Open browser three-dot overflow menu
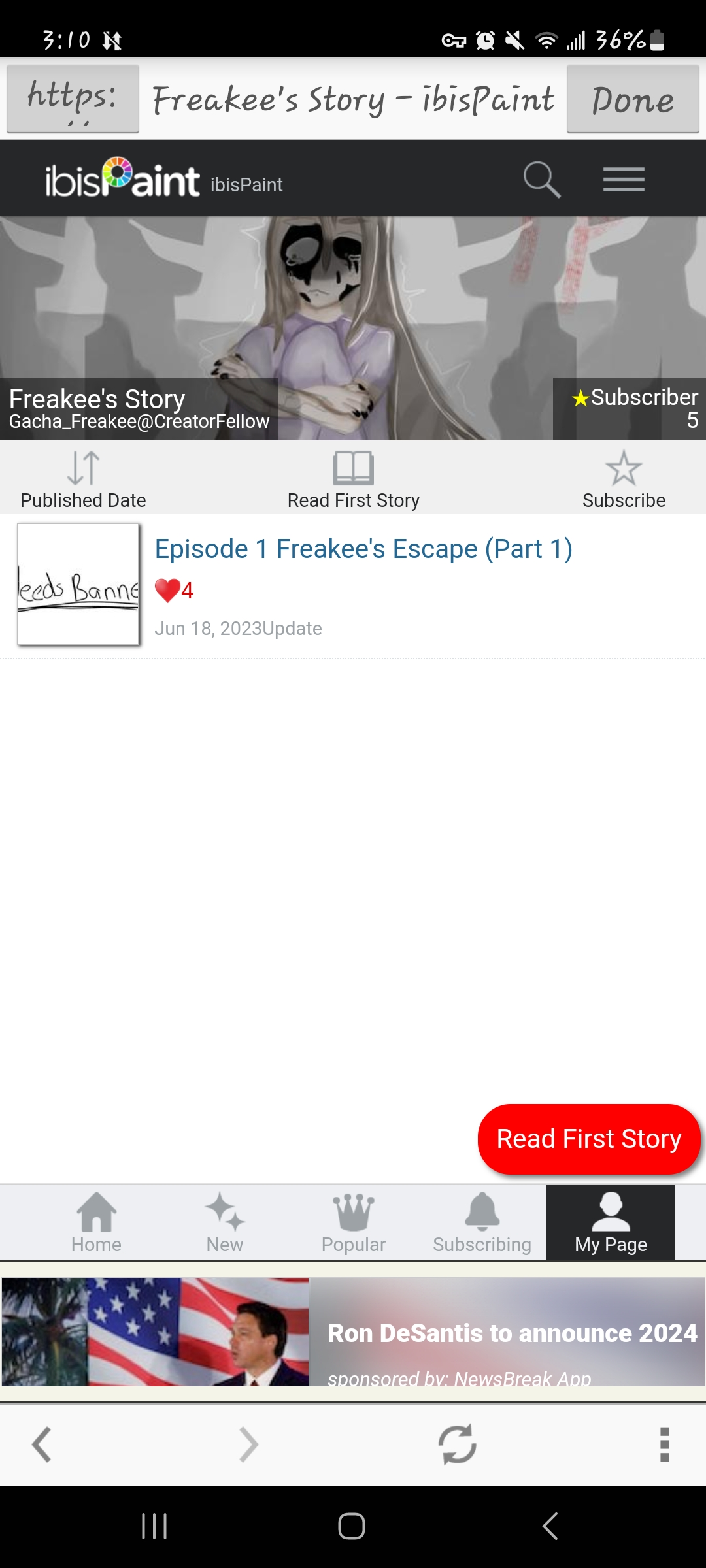 (x=664, y=1444)
